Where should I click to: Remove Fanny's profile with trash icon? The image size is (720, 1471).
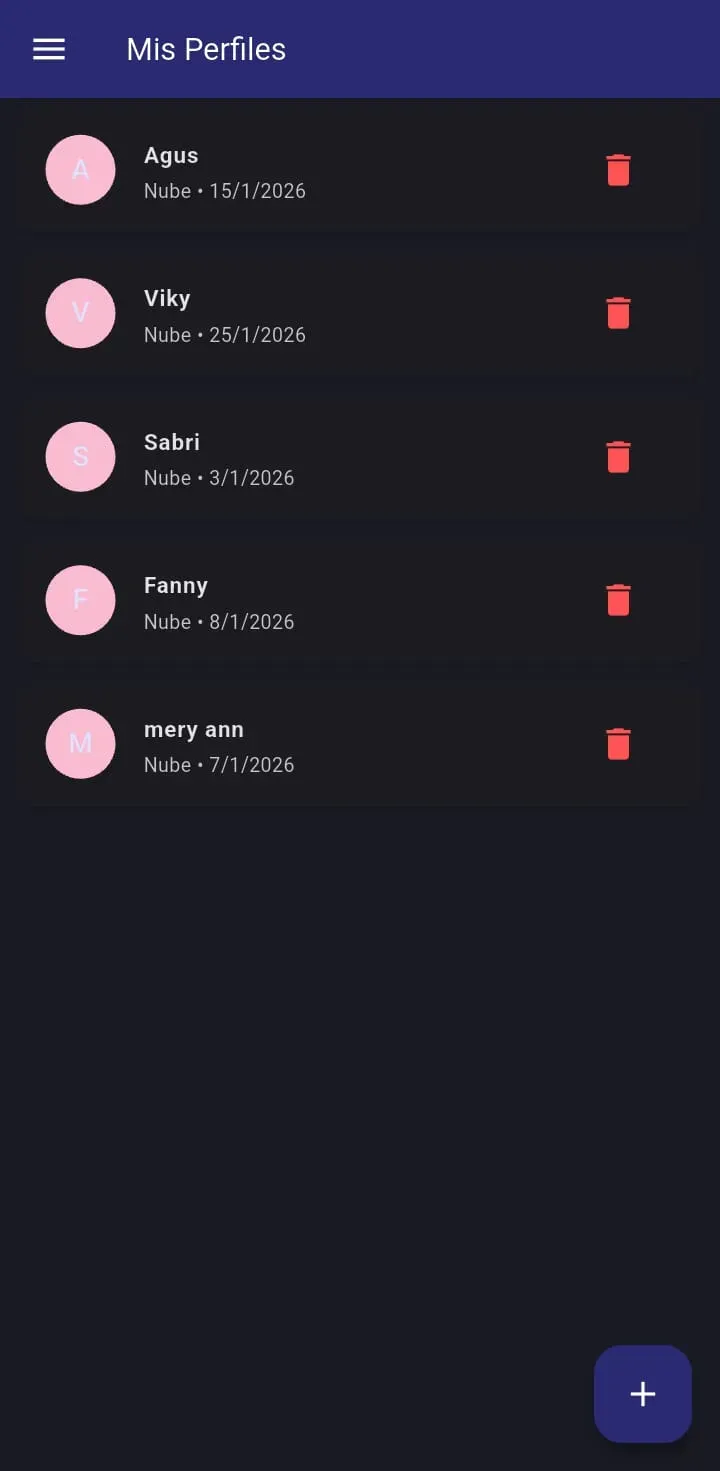click(x=618, y=600)
